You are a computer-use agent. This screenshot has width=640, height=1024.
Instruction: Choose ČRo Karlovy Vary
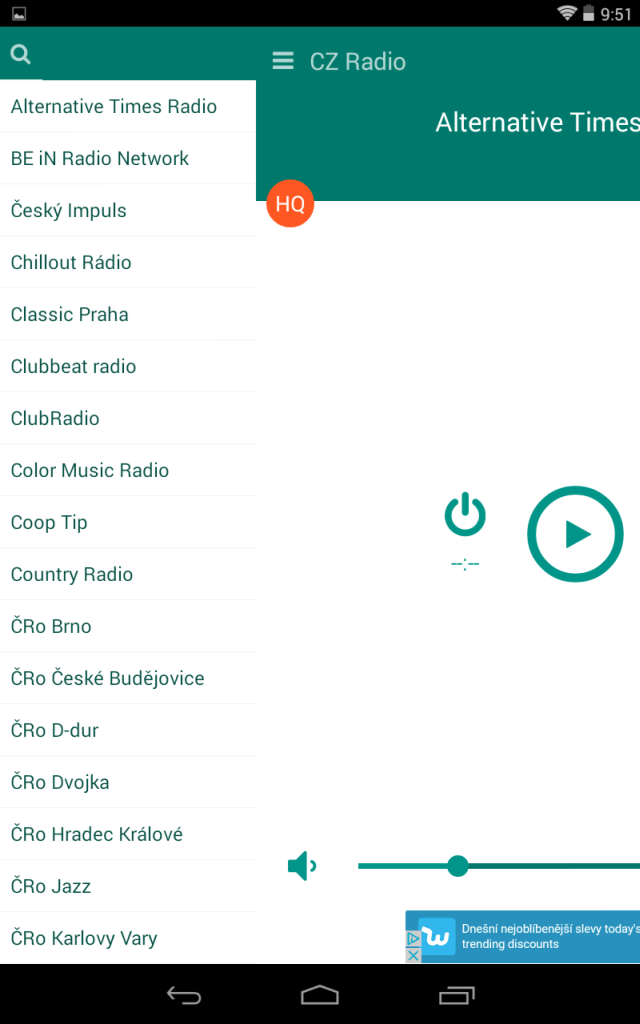128,938
